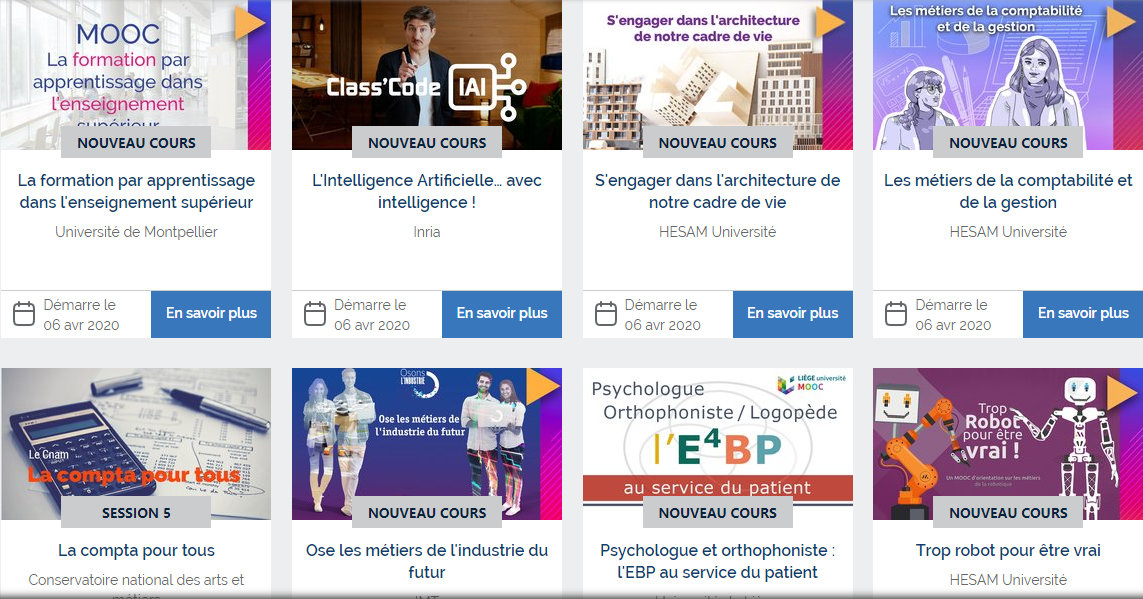Tap En savoir plus for La formation par apprentissage
This screenshot has height=599, width=1143.
[x=211, y=313]
